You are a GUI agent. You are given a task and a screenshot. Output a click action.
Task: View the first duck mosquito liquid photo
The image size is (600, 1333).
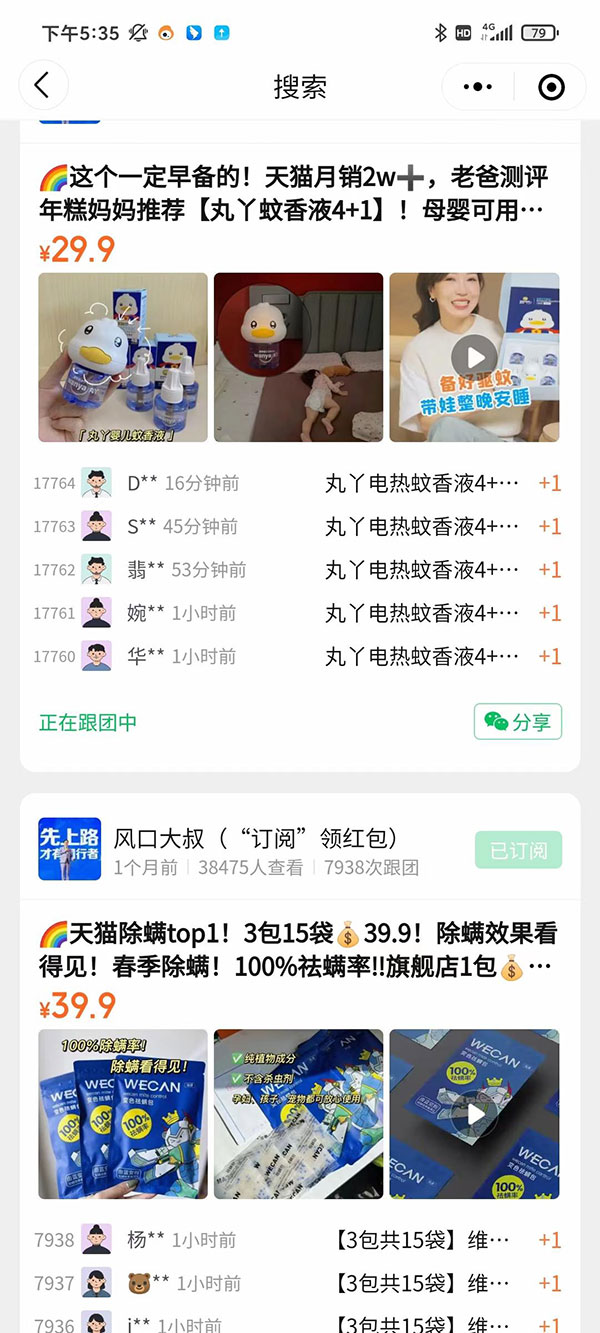click(123, 357)
